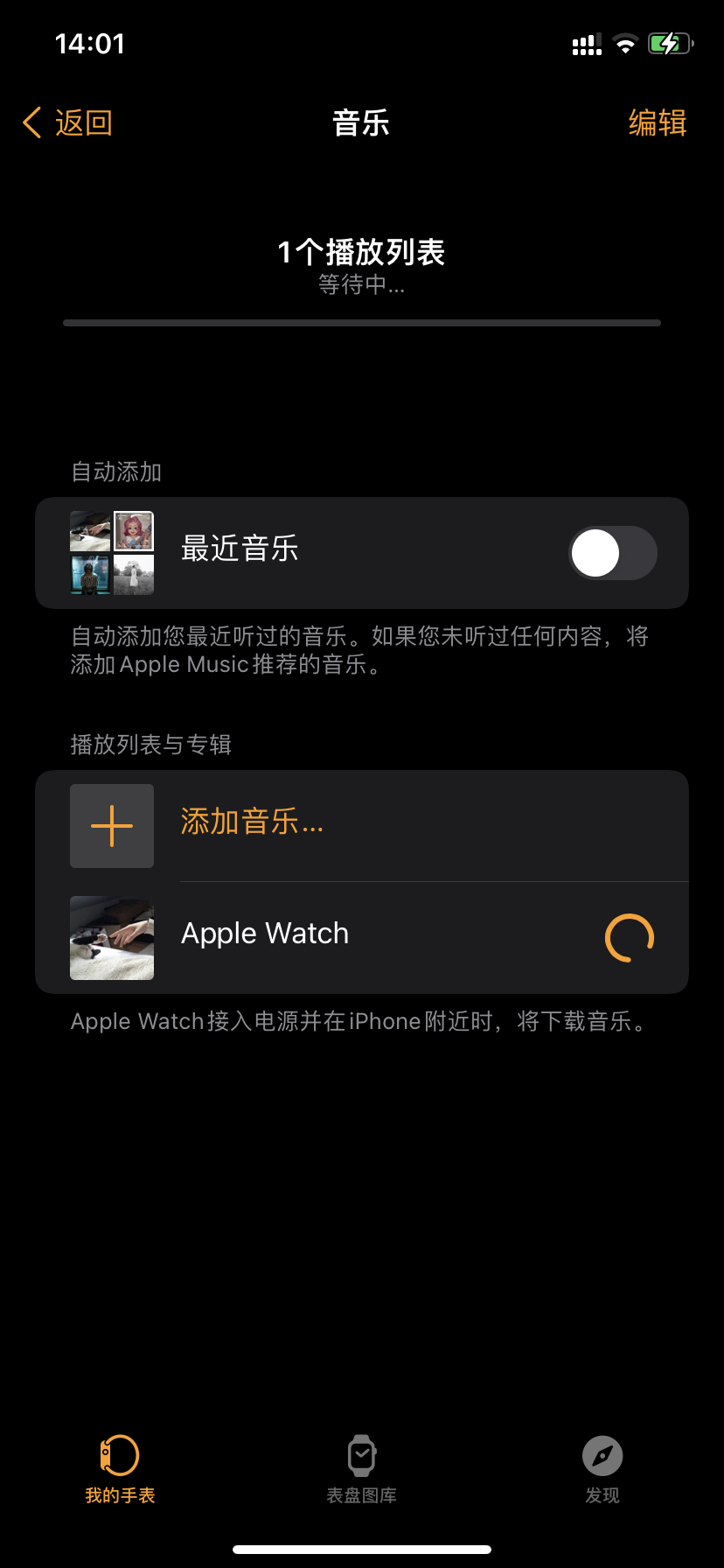Go back via 返回 button
Viewport: 724px width, 1568px height.
68,123
